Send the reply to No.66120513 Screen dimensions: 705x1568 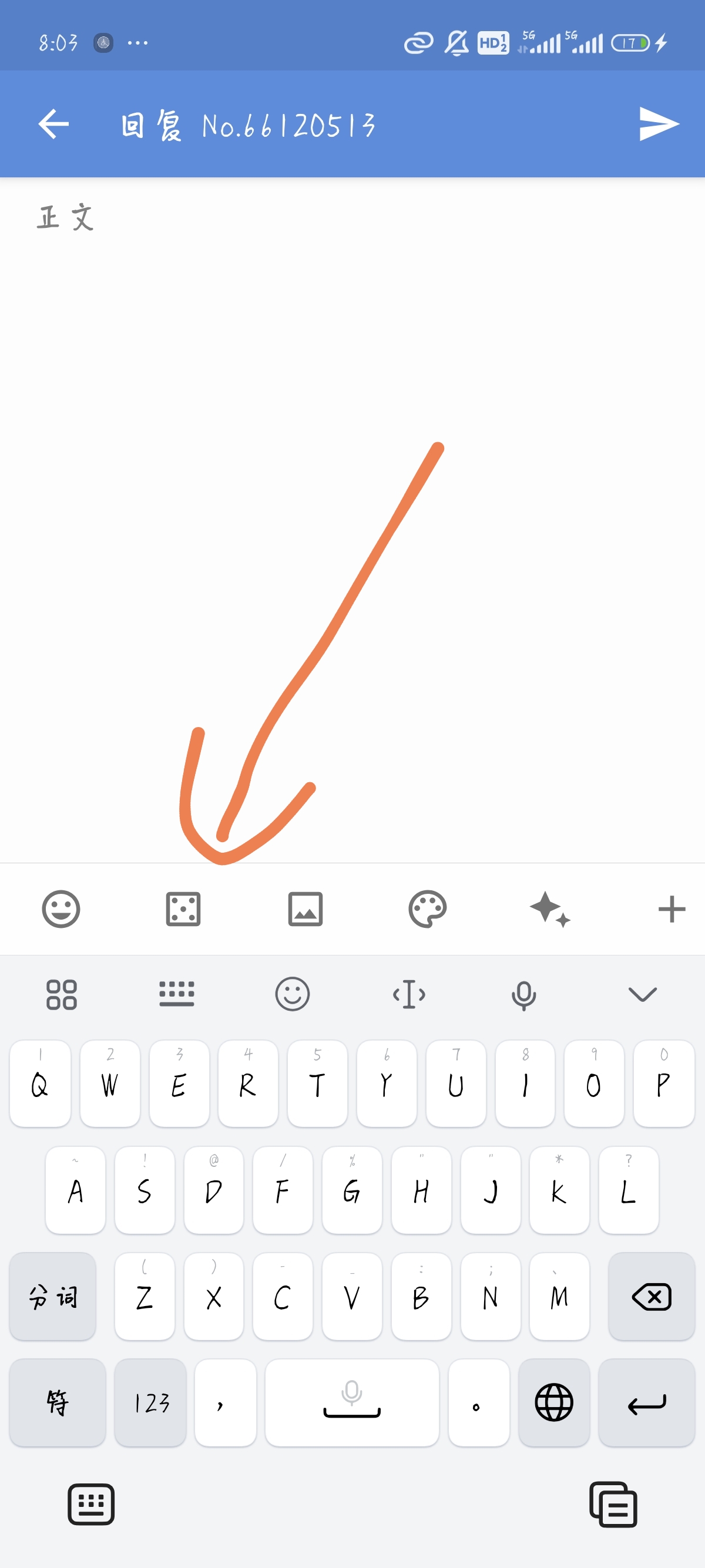pos(658,124)
